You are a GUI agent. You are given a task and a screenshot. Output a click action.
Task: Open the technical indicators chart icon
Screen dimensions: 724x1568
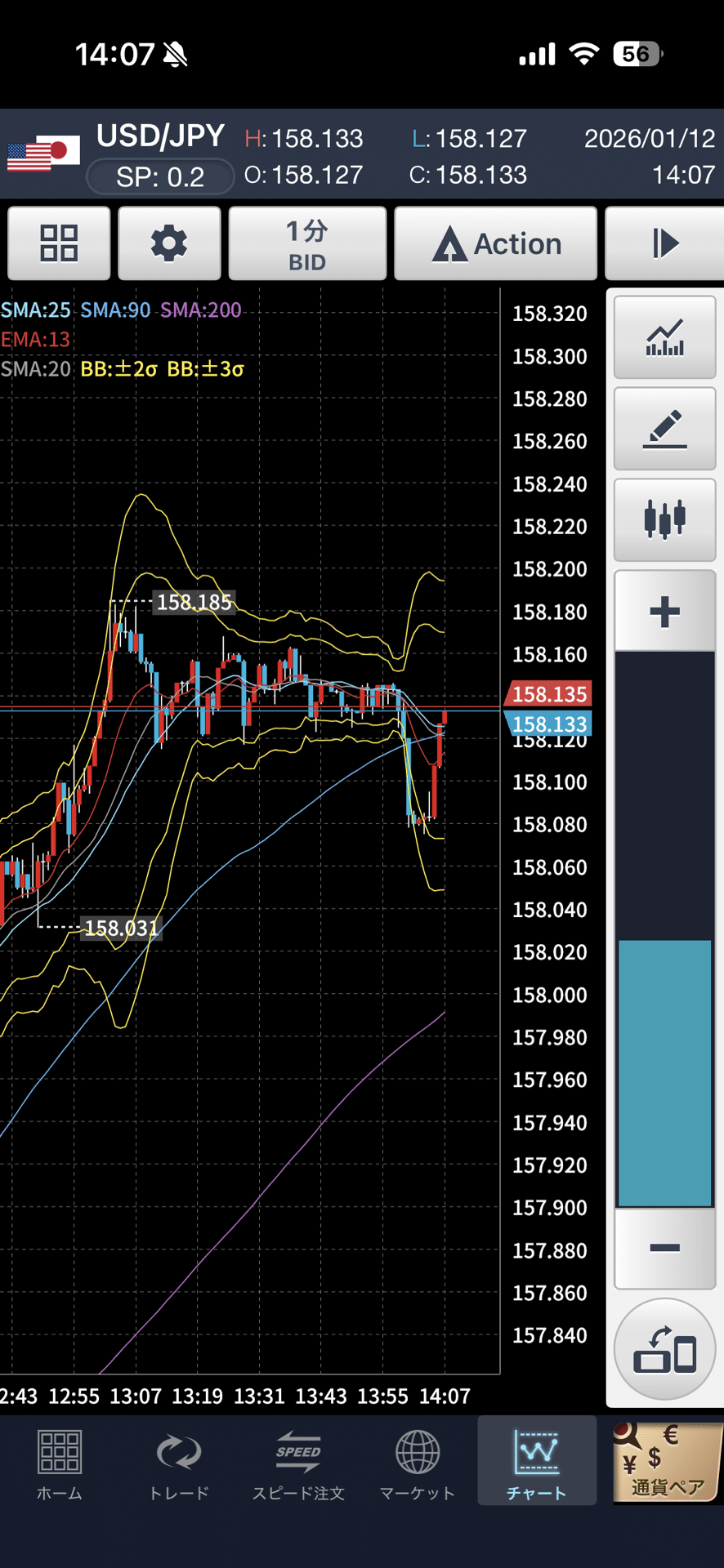click(664, 337)
